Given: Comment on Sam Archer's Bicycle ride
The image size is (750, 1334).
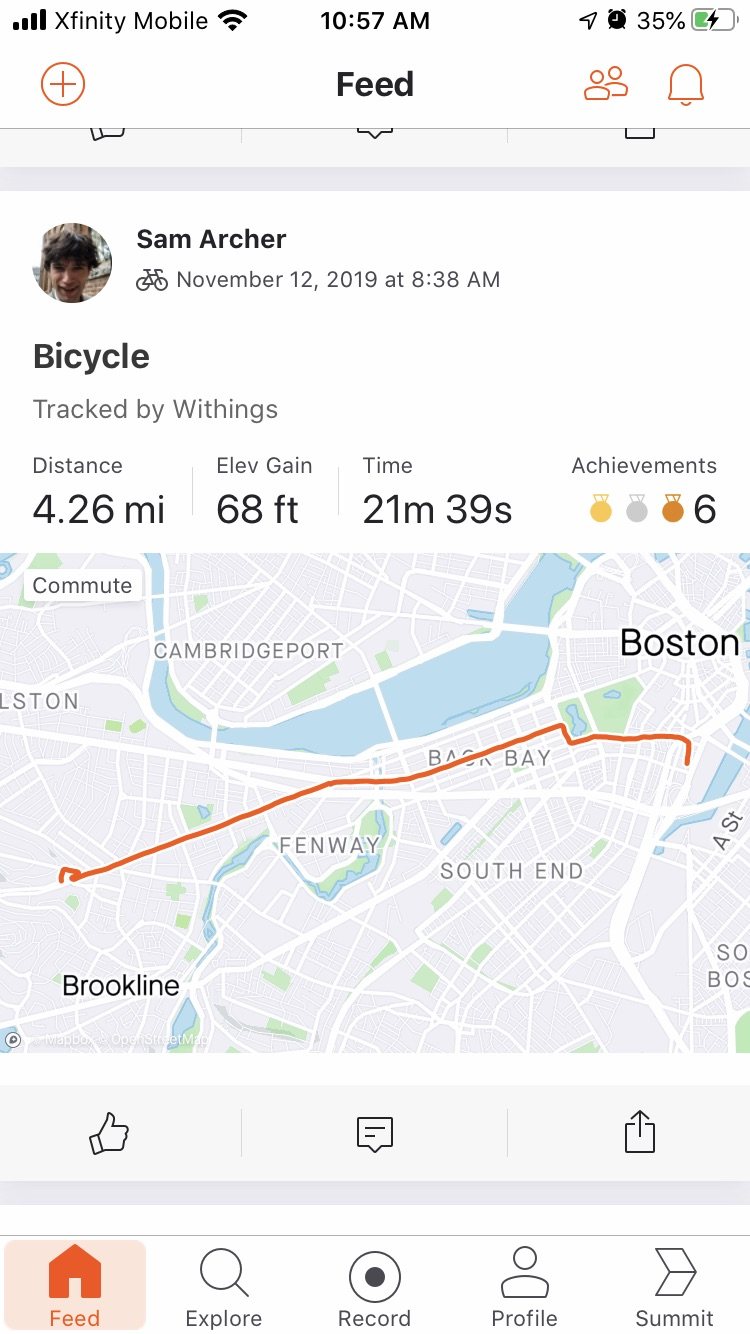Looking at the screenshot, I should point(374,1133).
